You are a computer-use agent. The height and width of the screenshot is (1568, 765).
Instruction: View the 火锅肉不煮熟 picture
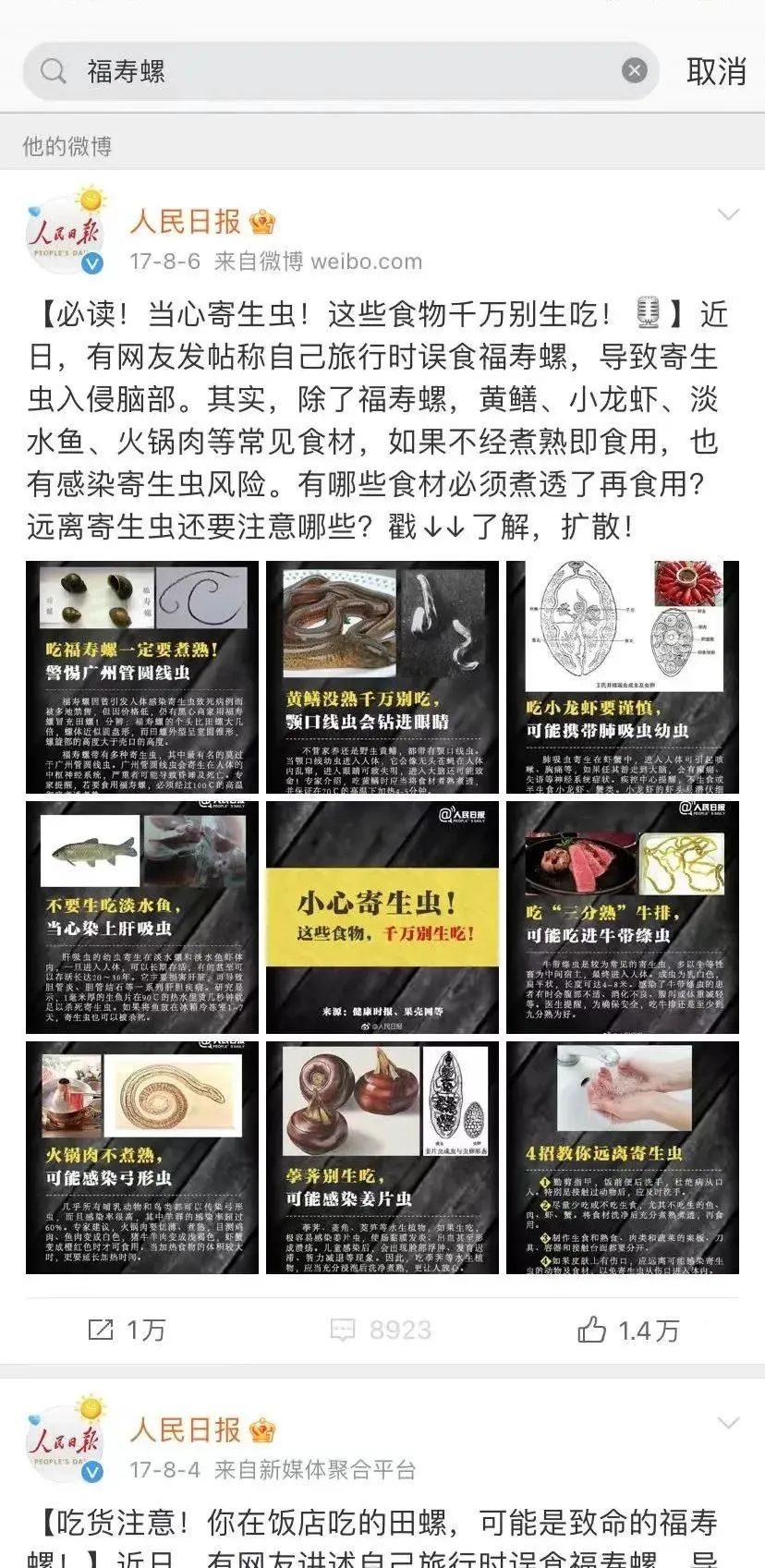pos(142,1158)
